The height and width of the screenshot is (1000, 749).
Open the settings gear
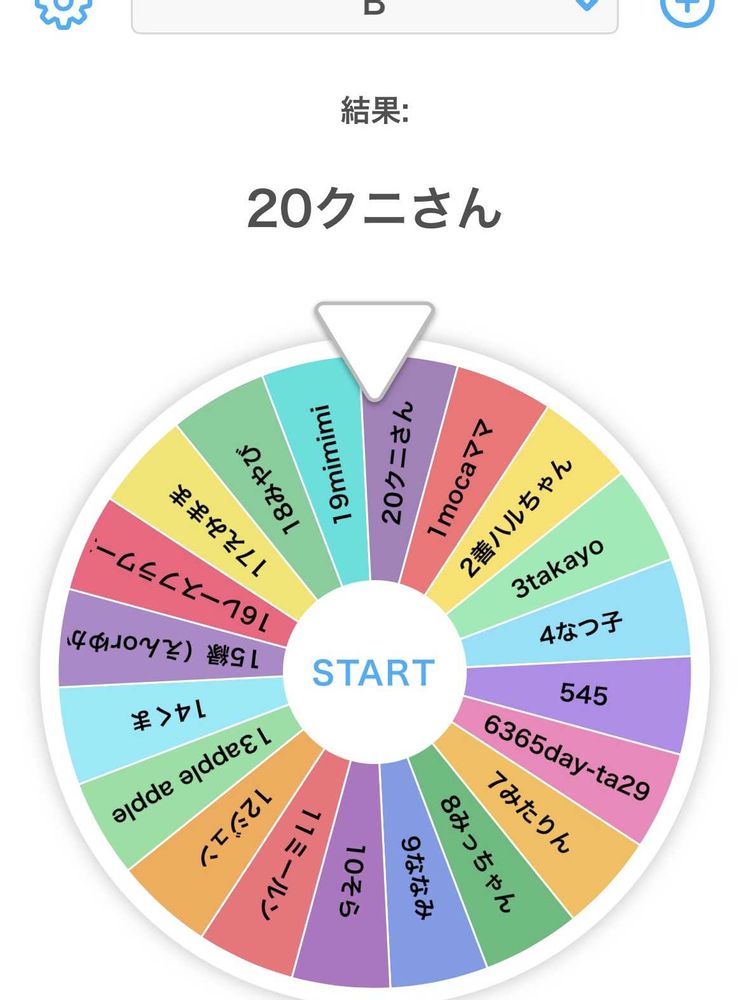point(64,8)
